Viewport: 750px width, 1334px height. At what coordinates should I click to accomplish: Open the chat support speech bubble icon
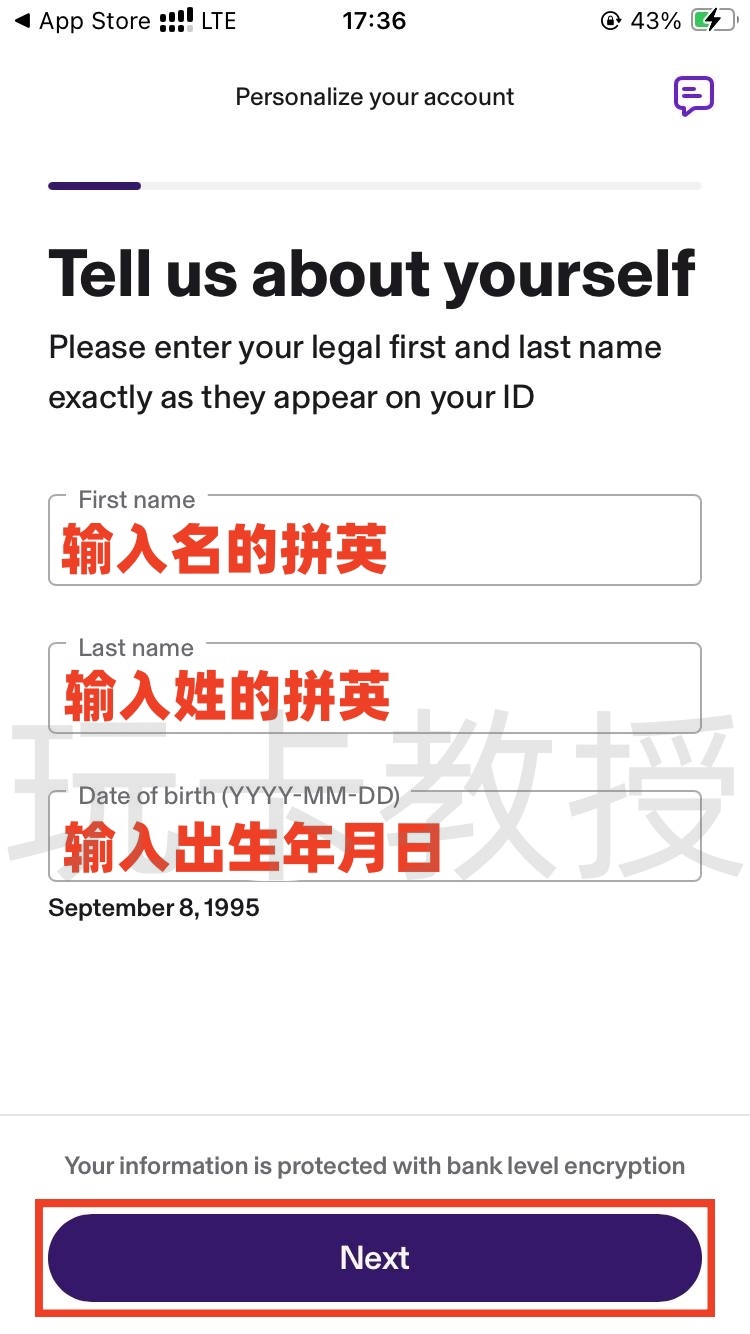click(x=694, y=95)
